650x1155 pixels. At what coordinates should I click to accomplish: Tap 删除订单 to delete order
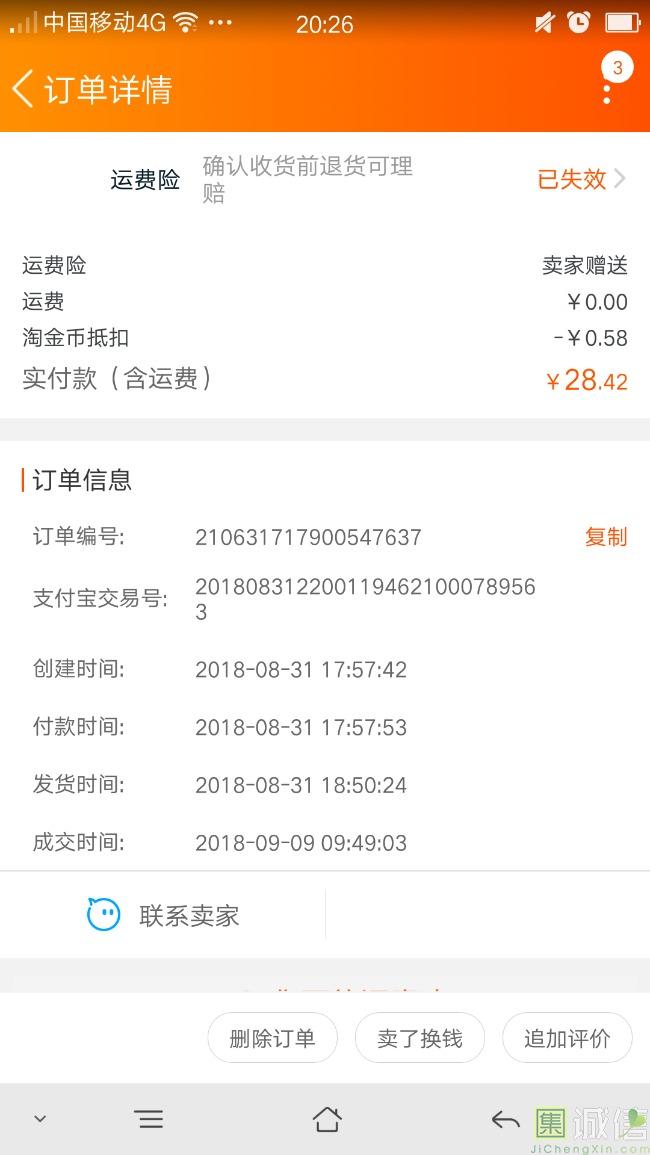pos(272,1038)
